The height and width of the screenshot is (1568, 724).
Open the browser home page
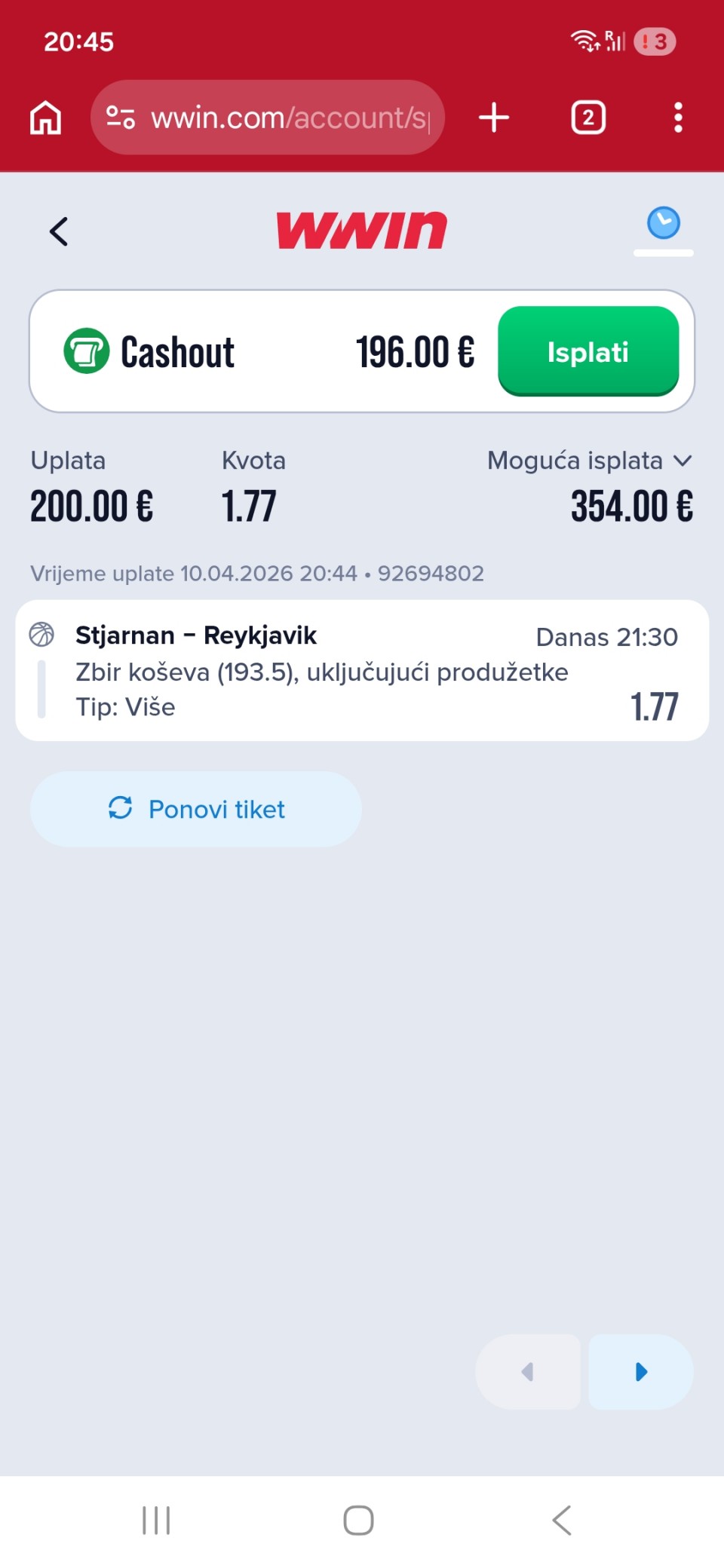click(x=46, y=118)
